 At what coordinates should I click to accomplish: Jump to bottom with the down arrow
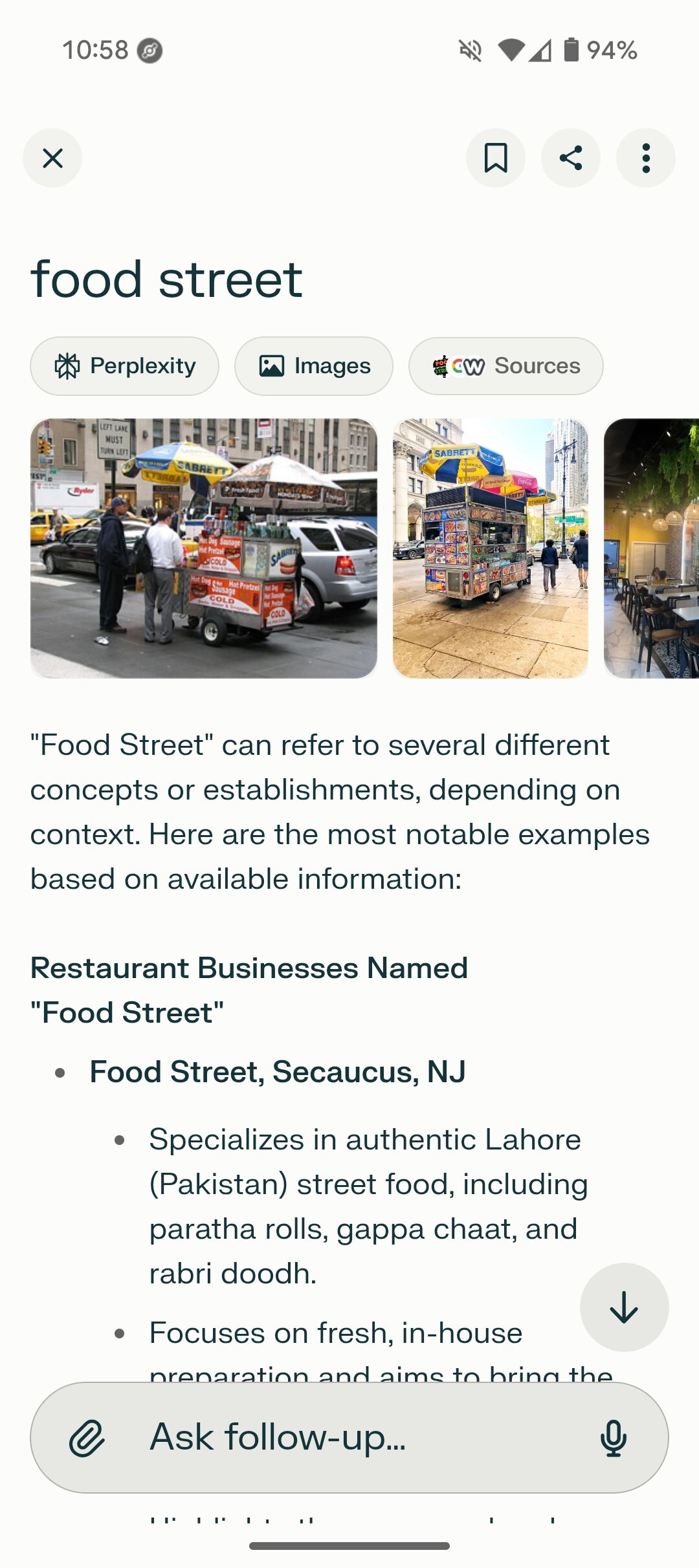[x=624, y=1307]
